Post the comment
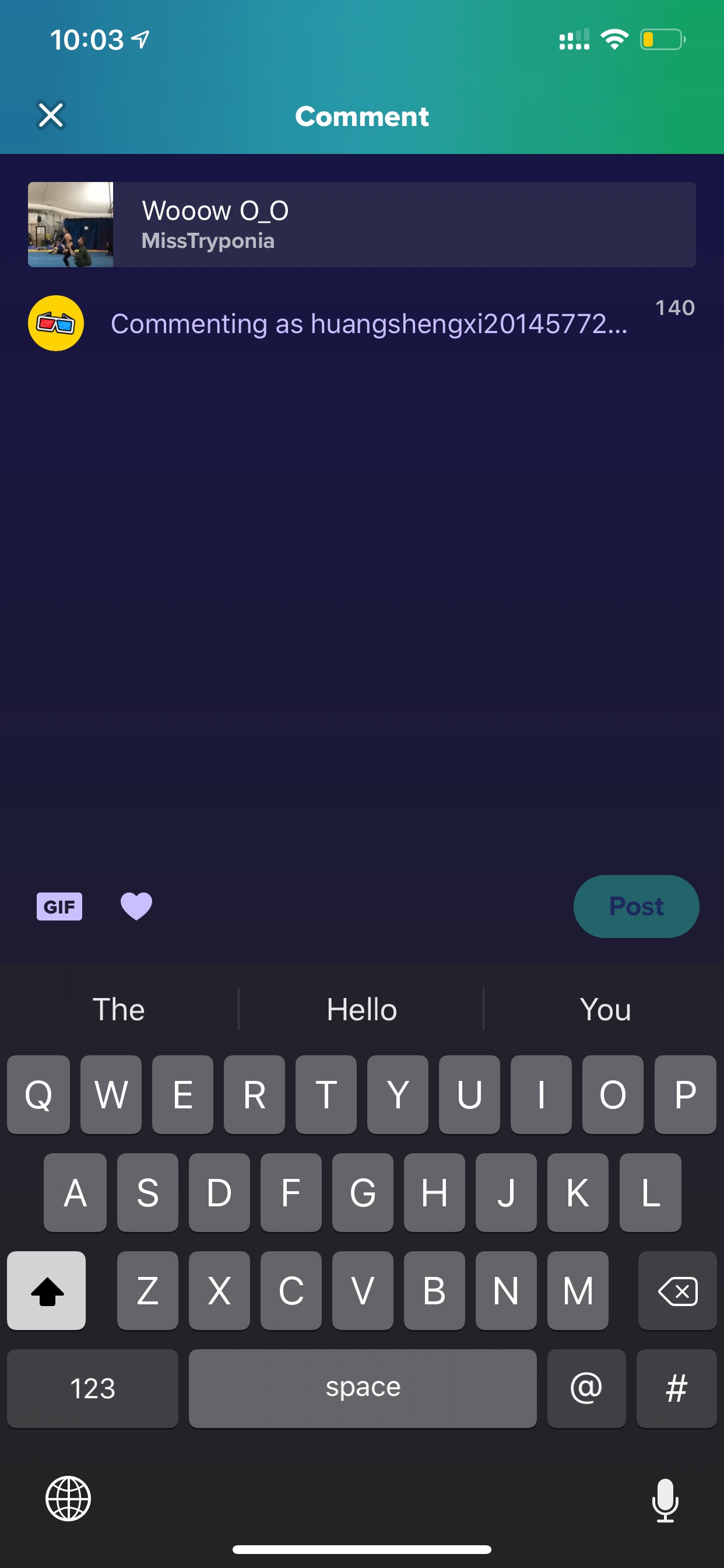The height and width of the screenshot is (1568, 724). click(636, 907)
